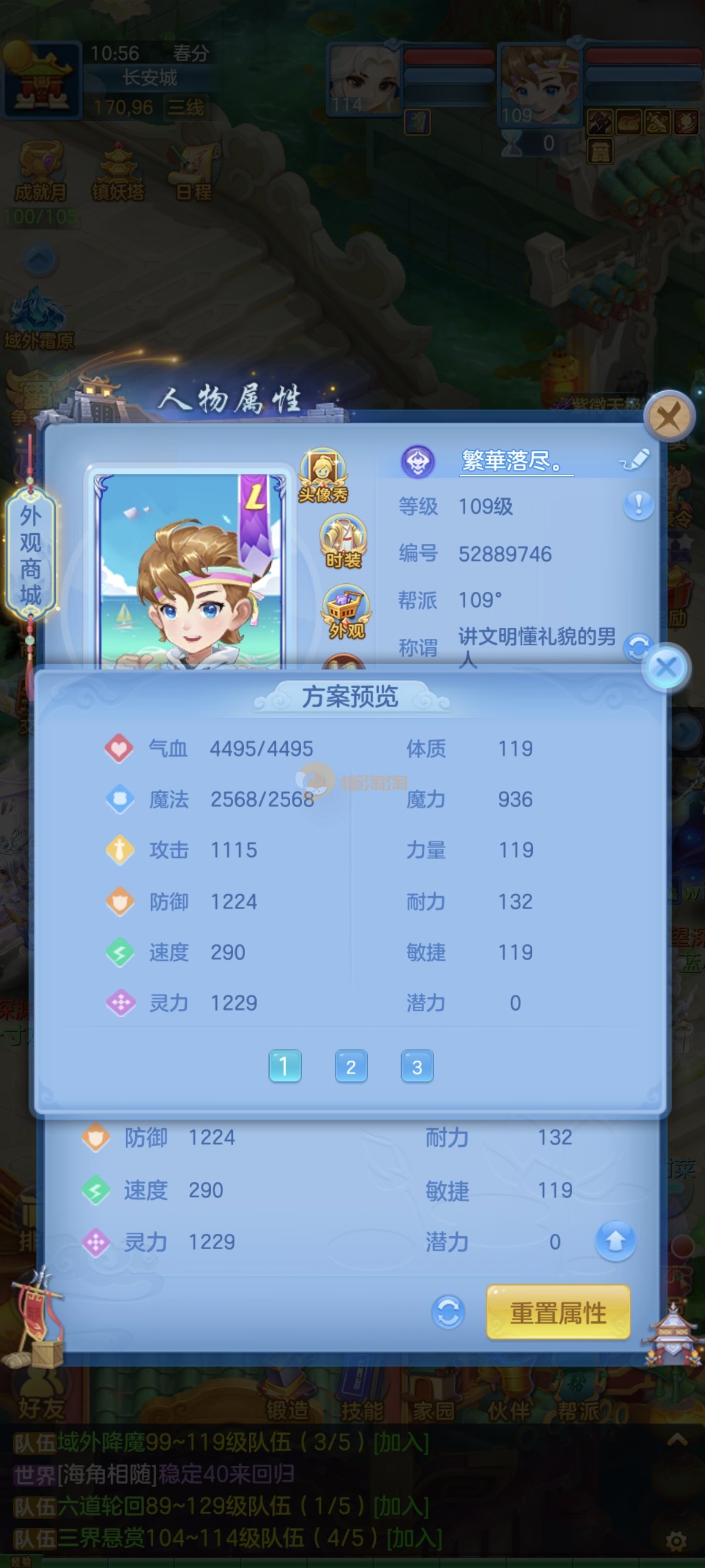Screen dimensions: 705x1568
Task: Tap the 重置属性 button
Action: tap(558, 1313)
